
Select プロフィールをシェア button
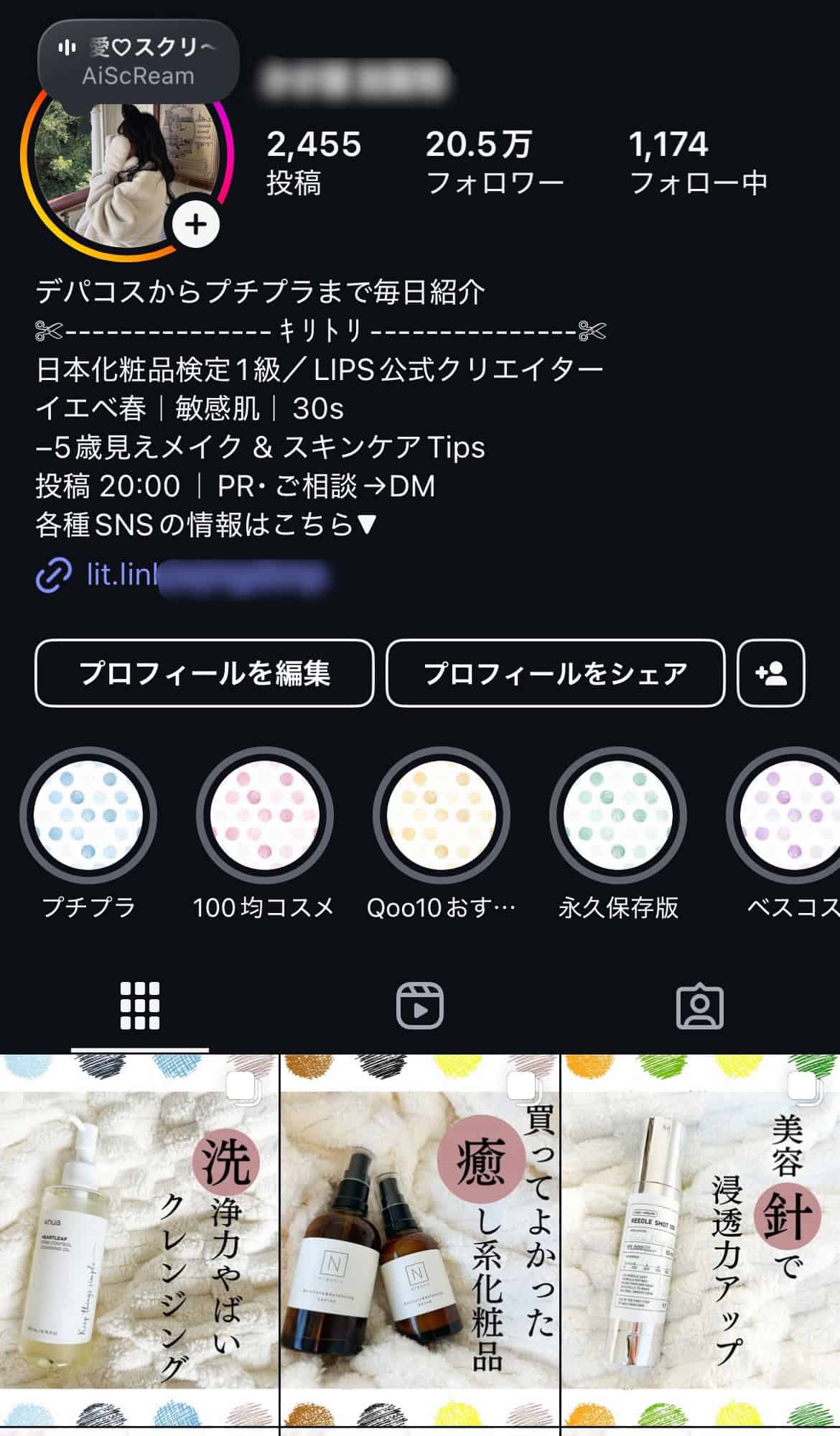coord(555,673)
